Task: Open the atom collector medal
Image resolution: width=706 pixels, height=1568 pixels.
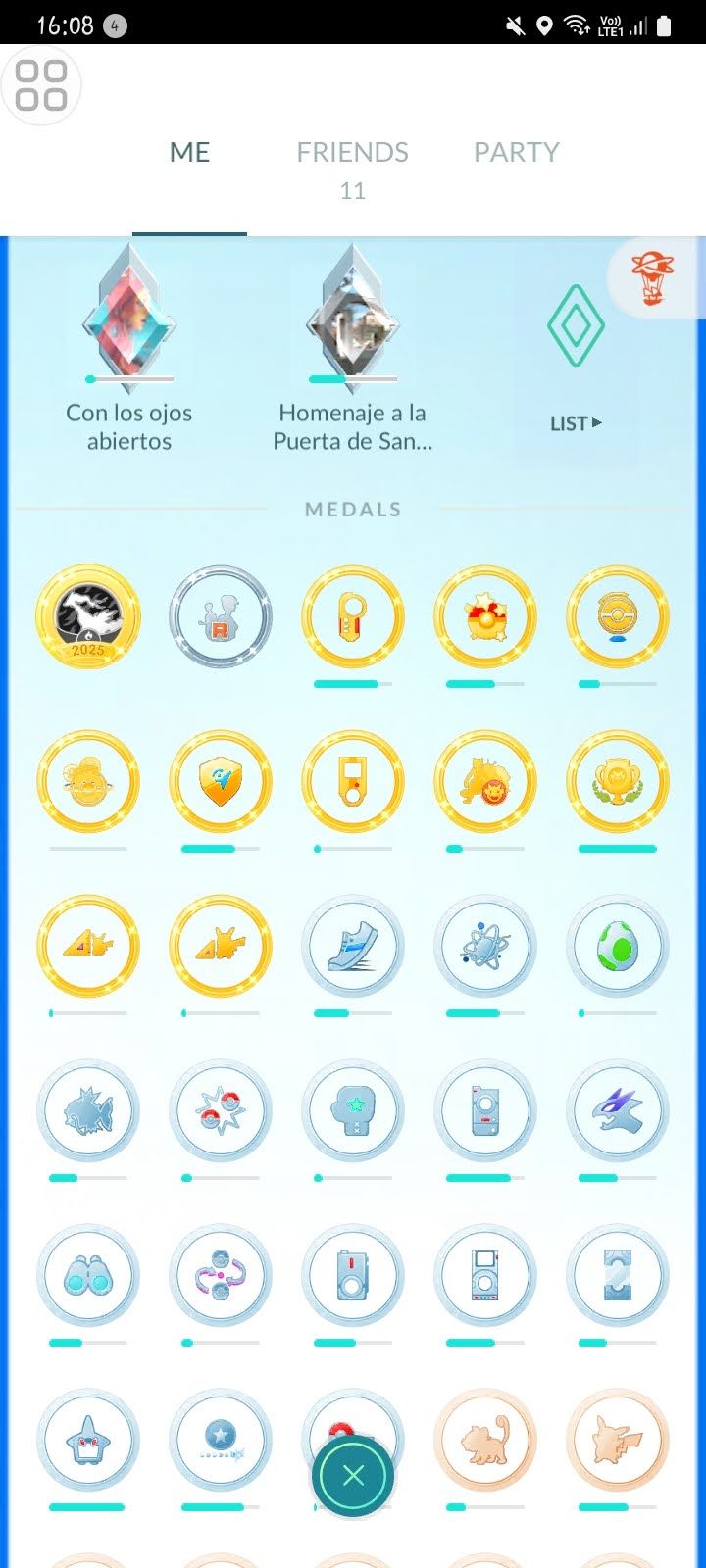Action: [x=485, y=947]
